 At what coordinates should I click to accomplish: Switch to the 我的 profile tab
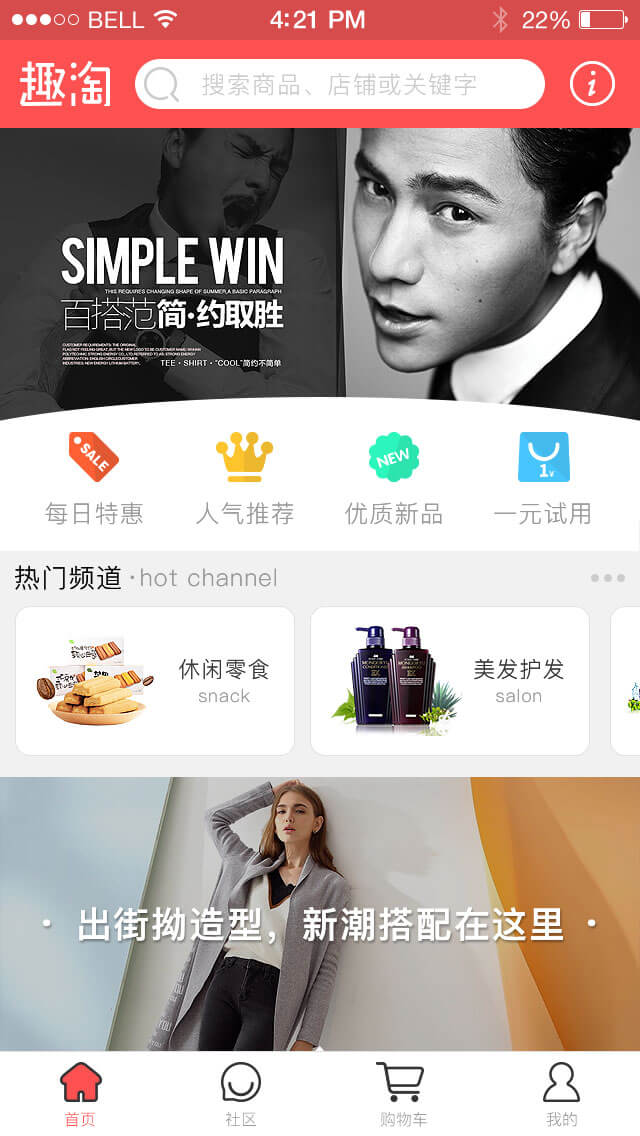[561, 1094]
